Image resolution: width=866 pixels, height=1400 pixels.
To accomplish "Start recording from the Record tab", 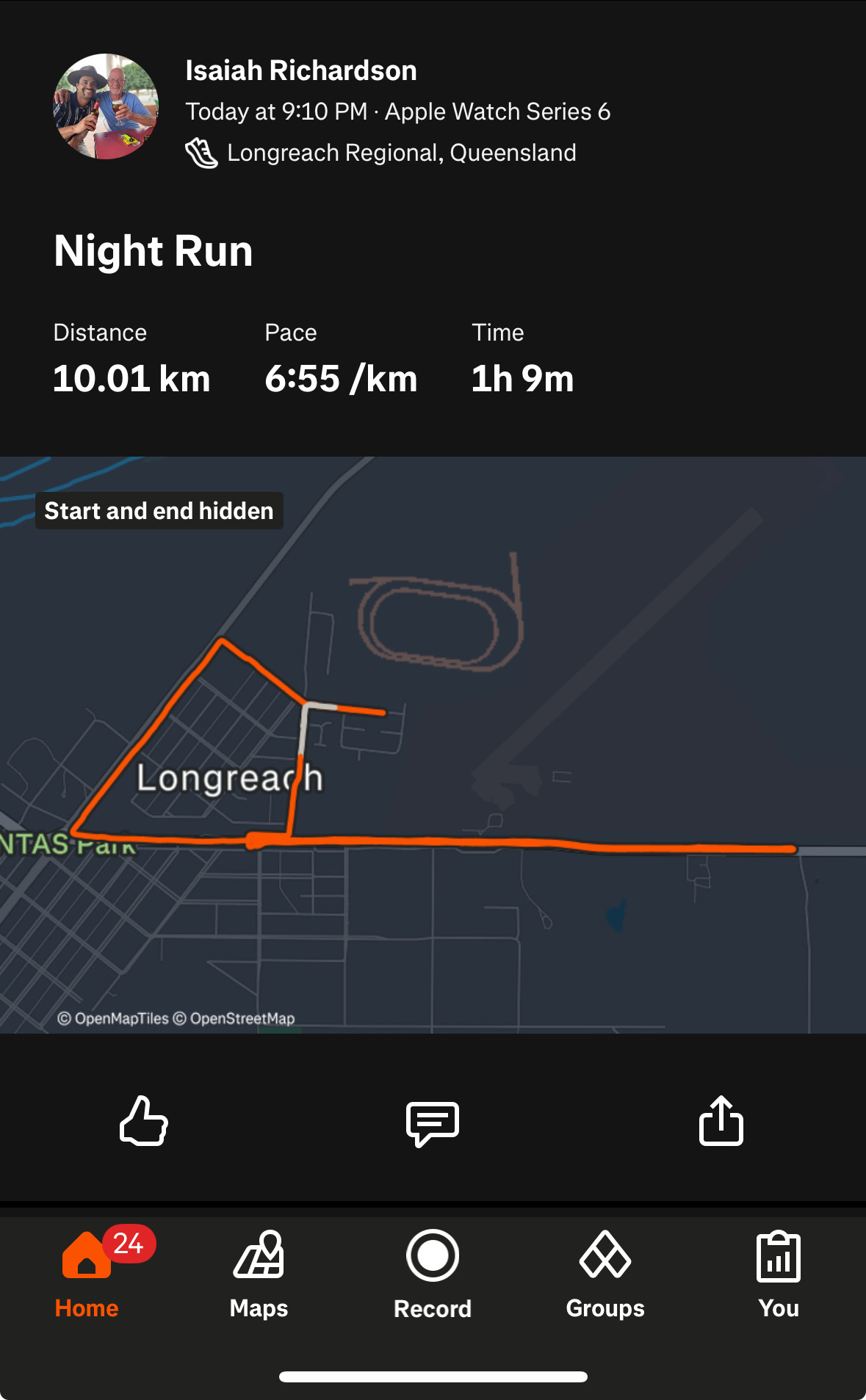I will pos(433,1274).
